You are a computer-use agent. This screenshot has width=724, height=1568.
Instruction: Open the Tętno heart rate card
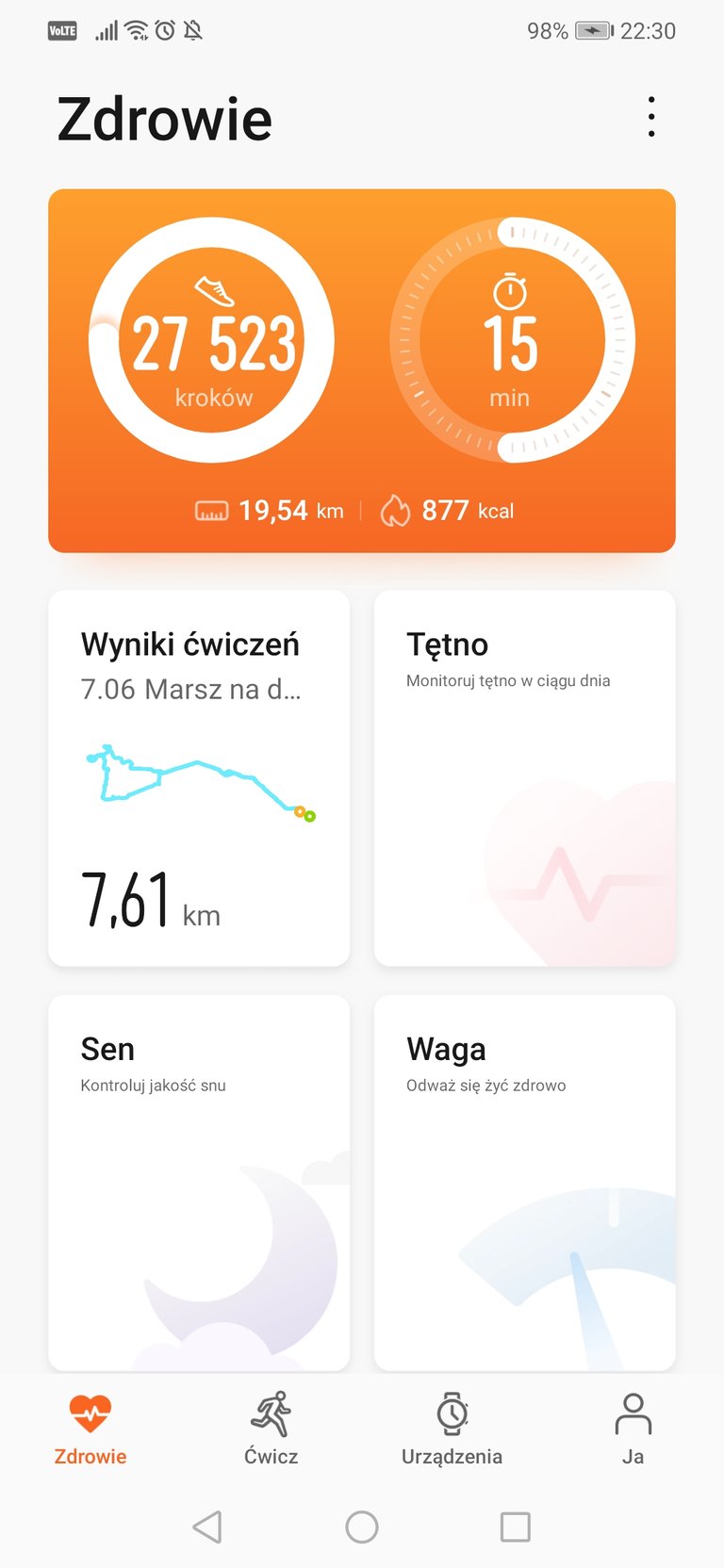(x=525, y=778)
